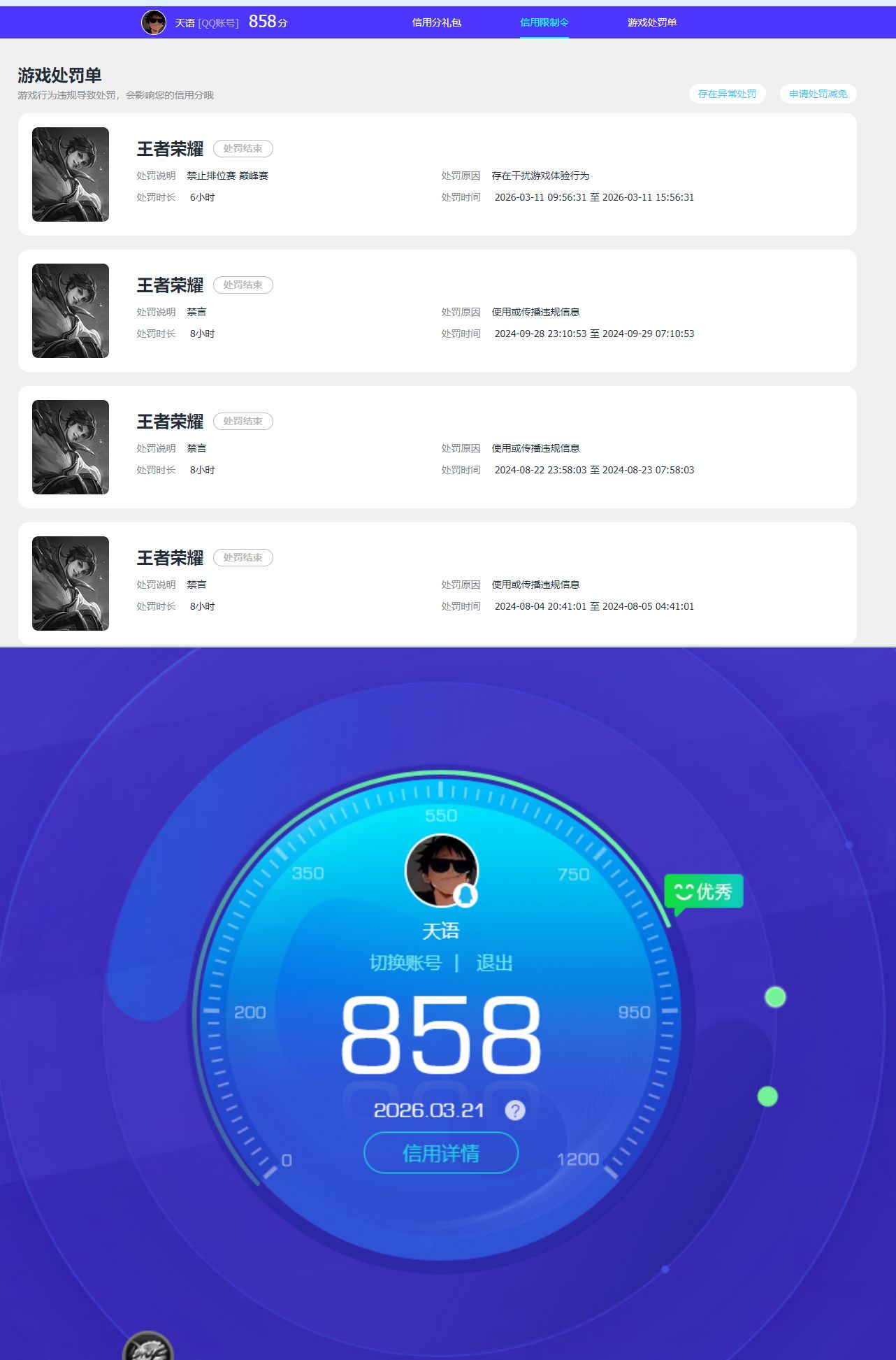Viewport: 896px width, 1360px height.
Task: Switch to the 信用限制令 tab
Action: point(544,22)
